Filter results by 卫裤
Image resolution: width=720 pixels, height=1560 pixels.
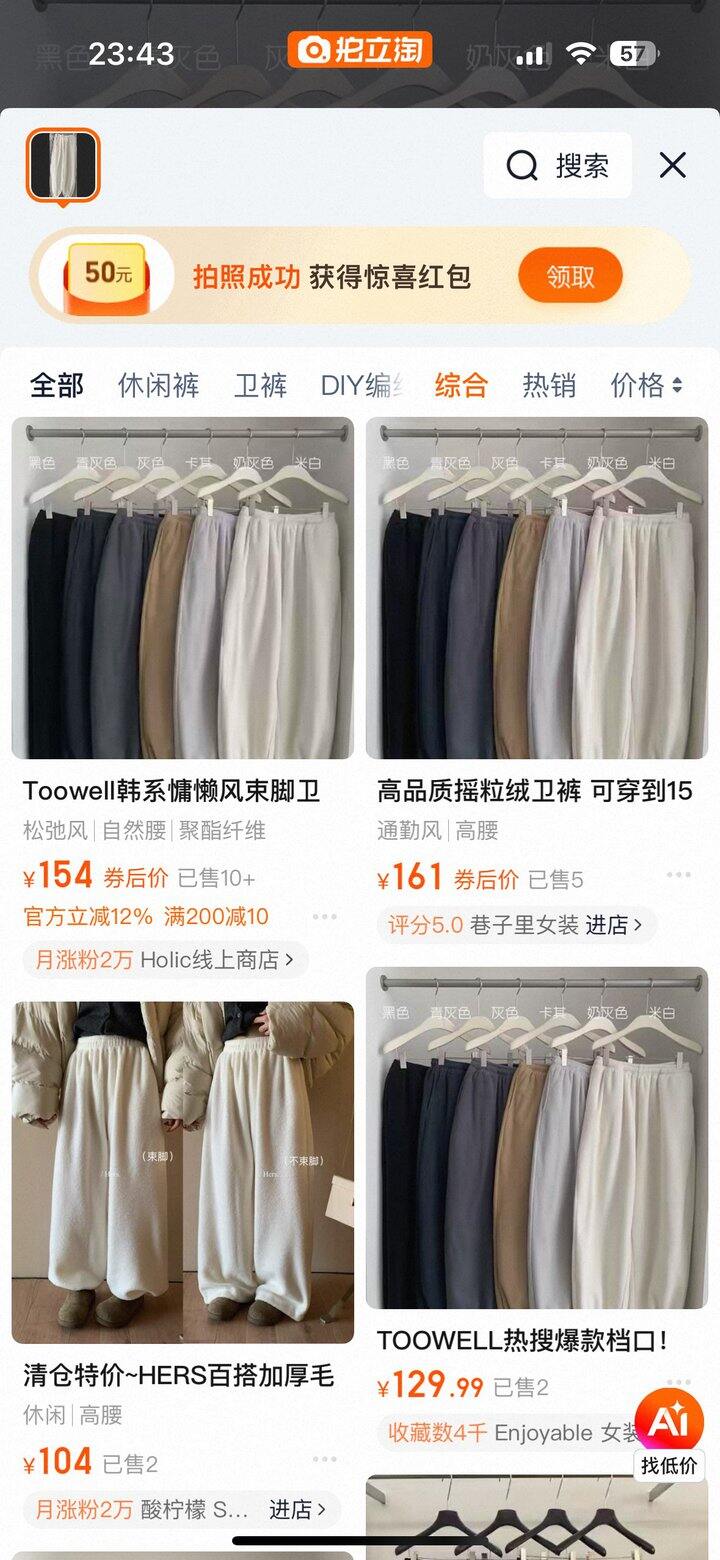tap(260, 385)
